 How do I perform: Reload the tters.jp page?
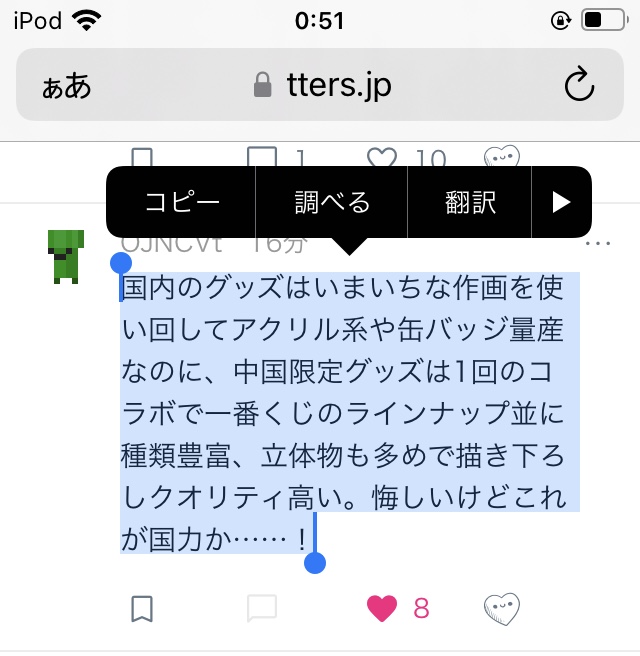tap(579, 86)
